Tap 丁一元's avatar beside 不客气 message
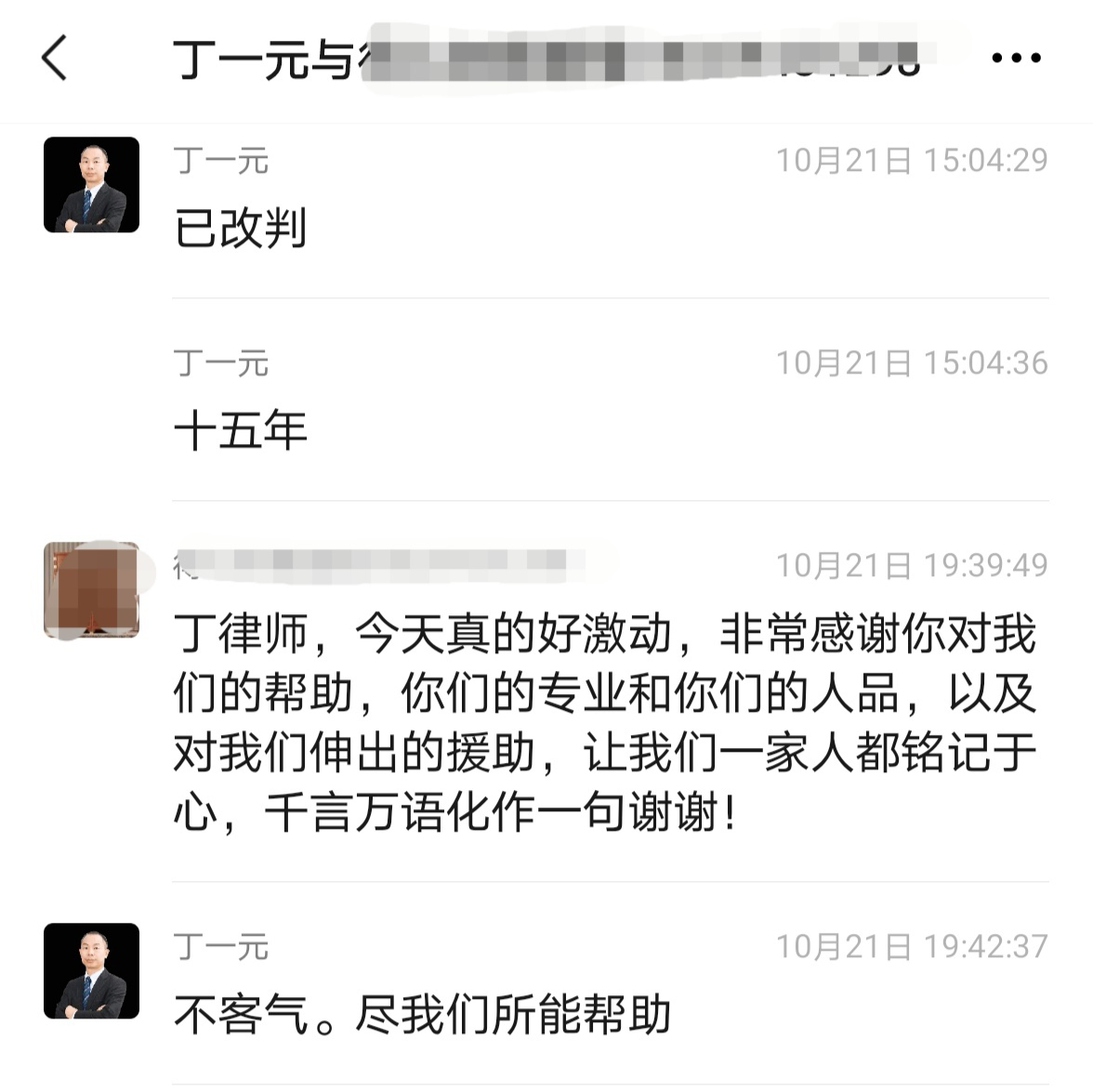 91,970
